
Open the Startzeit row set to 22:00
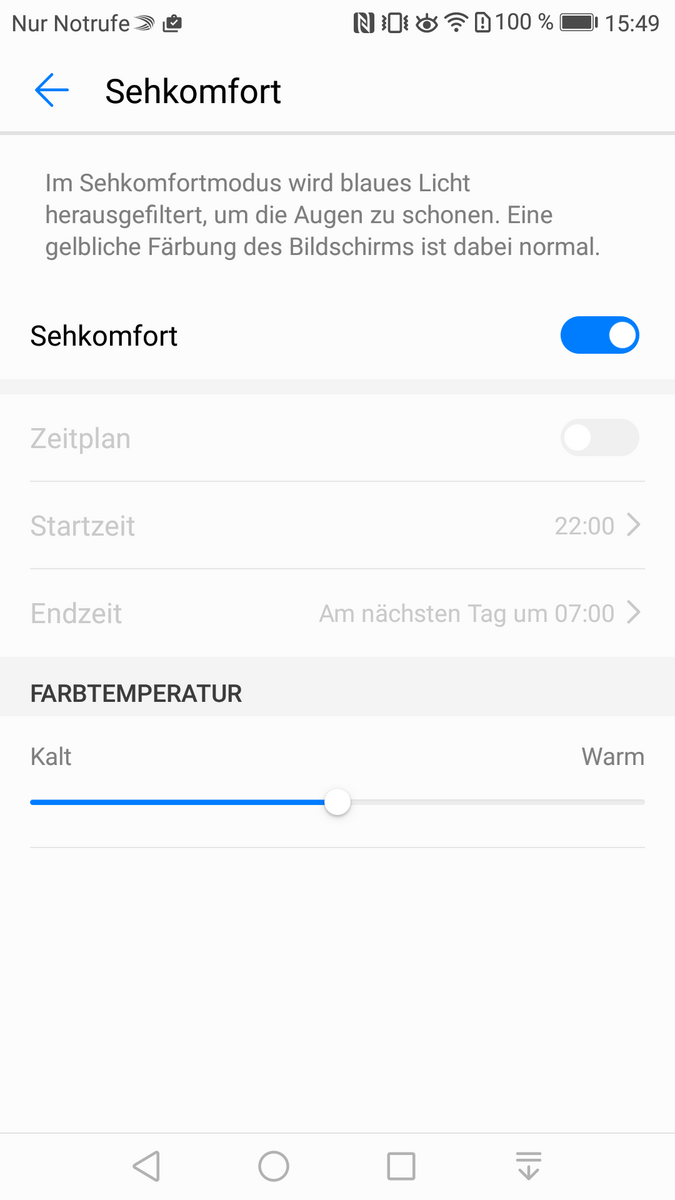pyautogui.click(x=337, y=525)
